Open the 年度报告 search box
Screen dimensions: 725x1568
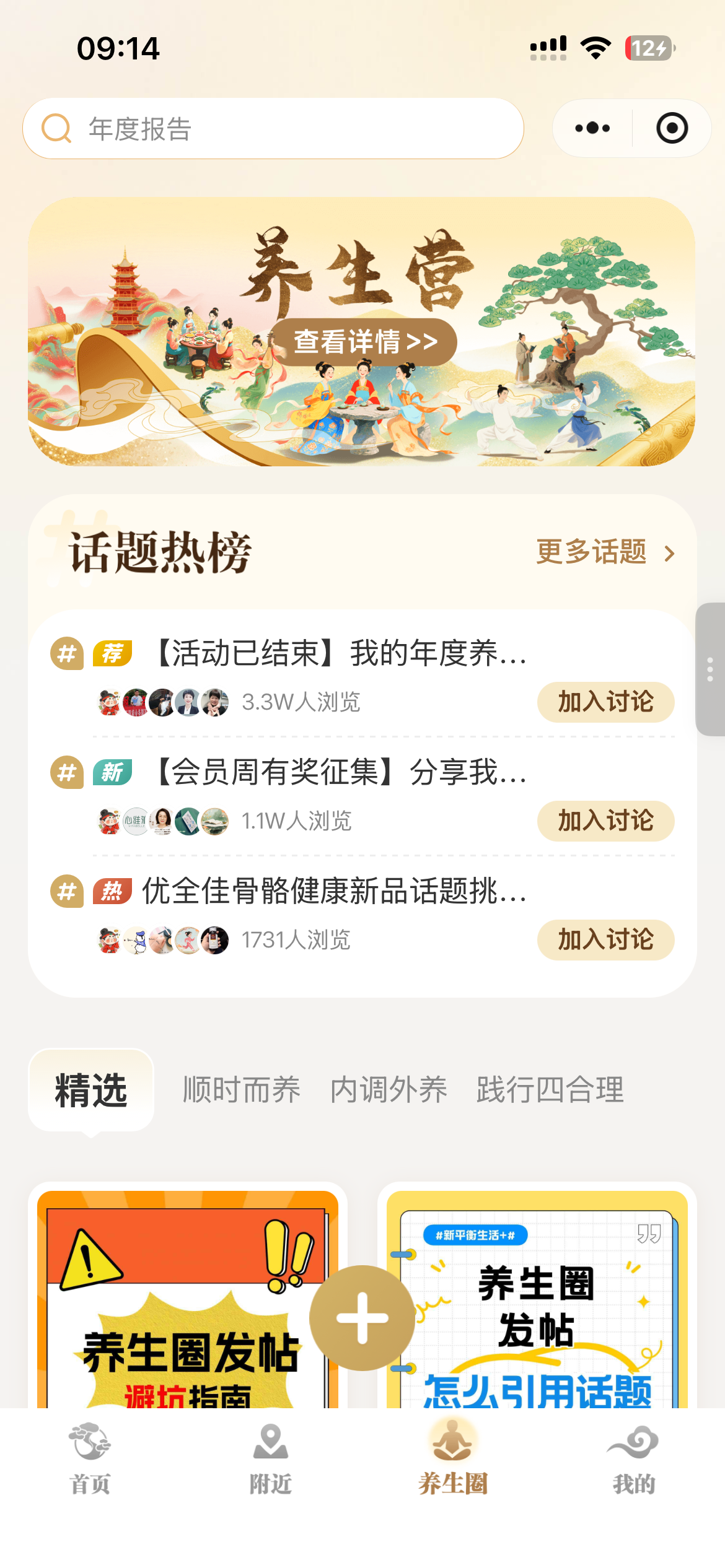coord(273,129)
